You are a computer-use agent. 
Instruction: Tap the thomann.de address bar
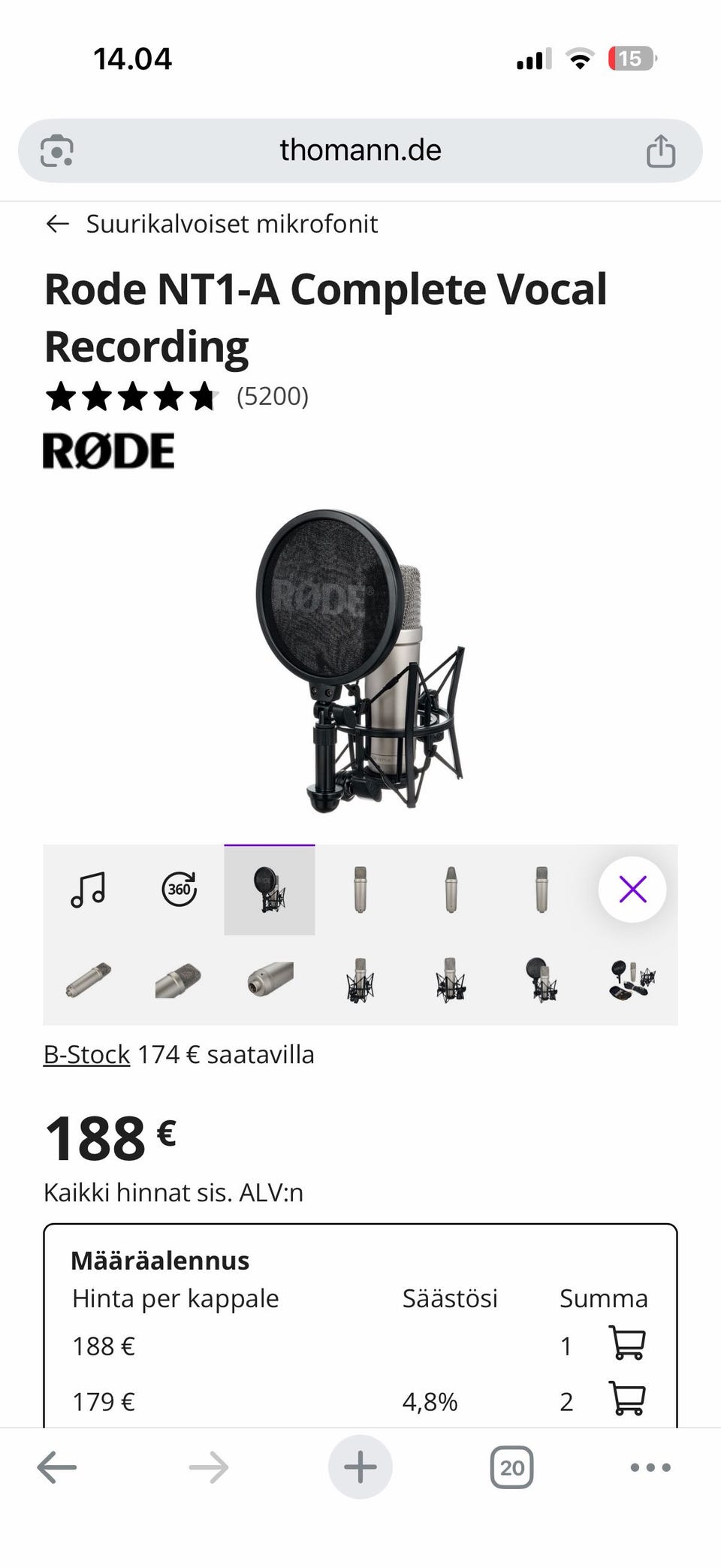click(x=360, y=150)
